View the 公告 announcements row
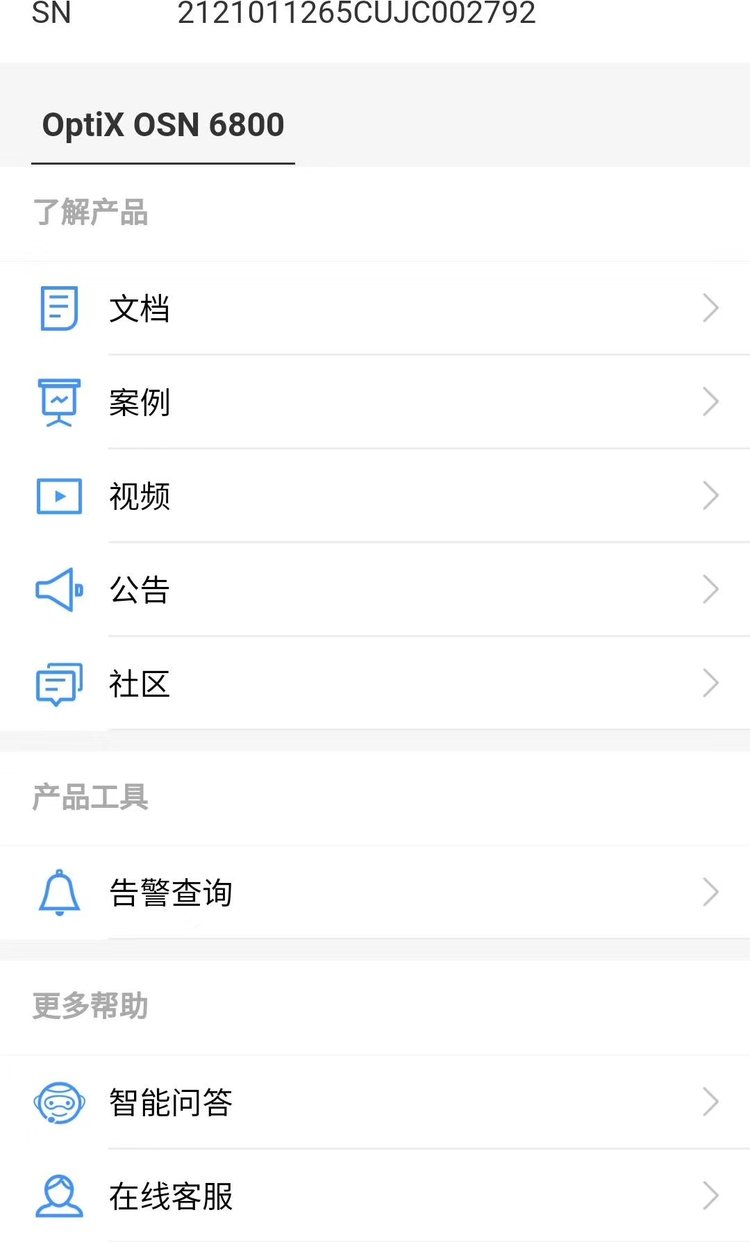This screenshot has height=1242, width=750. pos(375,590)
